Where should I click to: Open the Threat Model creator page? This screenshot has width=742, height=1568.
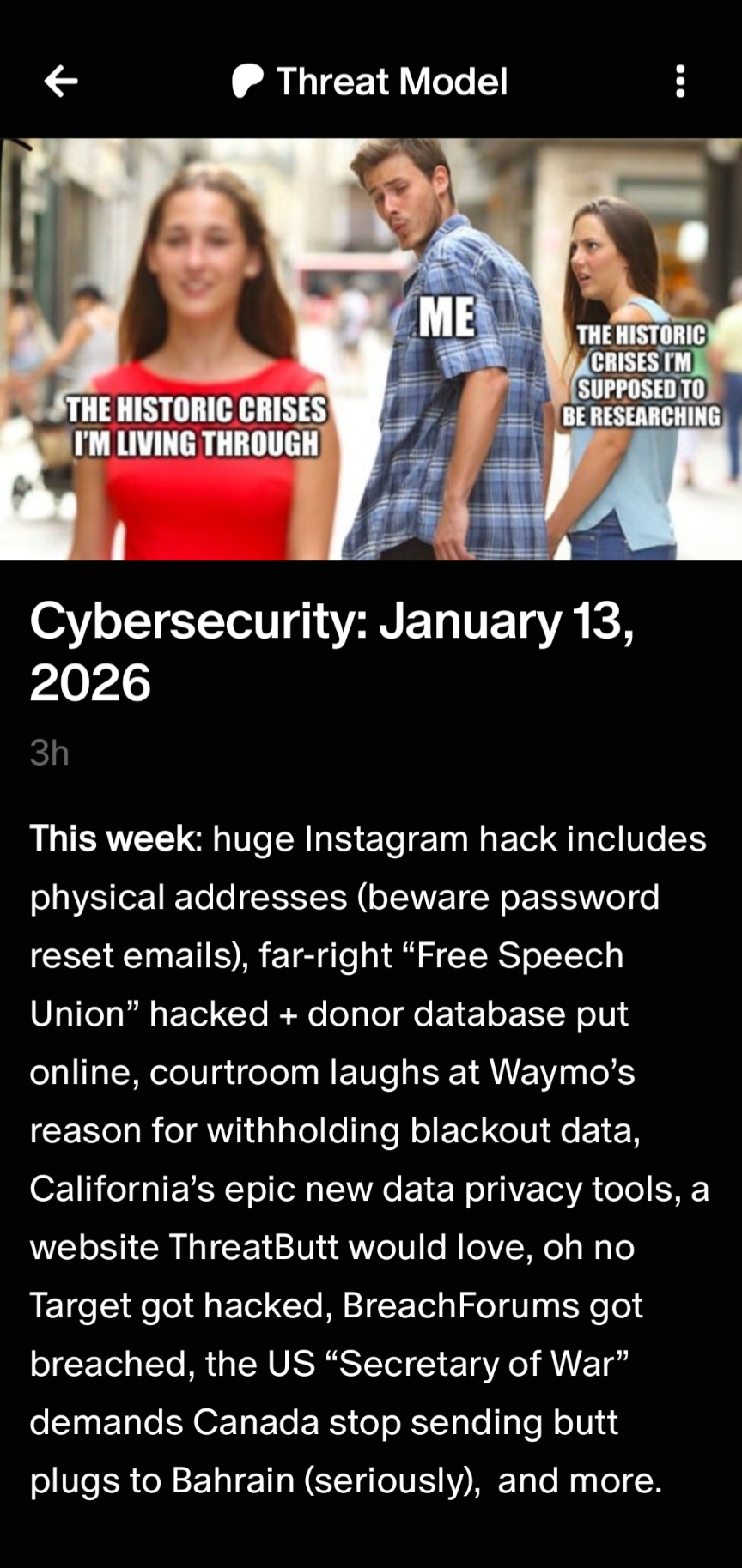pos(370,82)
